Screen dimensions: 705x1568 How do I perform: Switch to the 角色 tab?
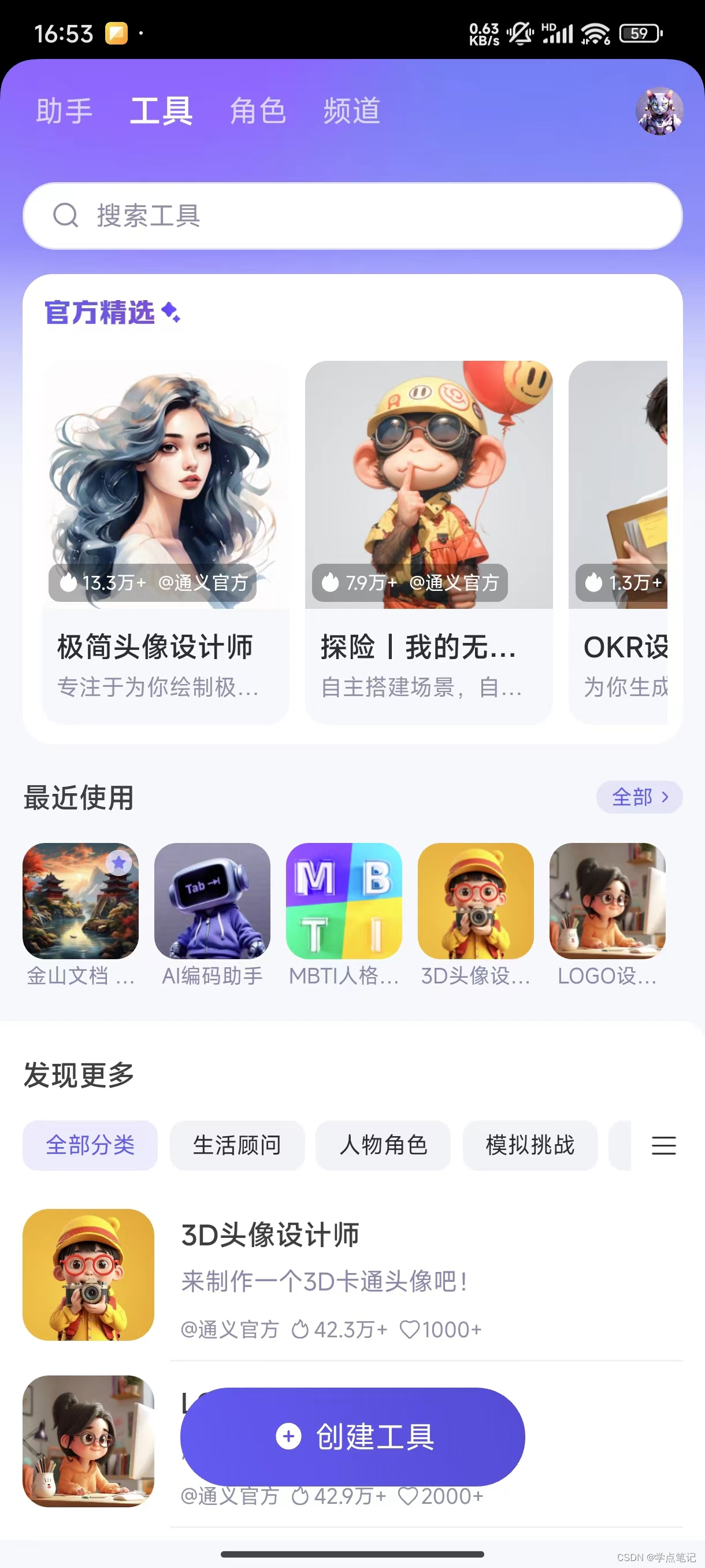click(x=258, y=112)
